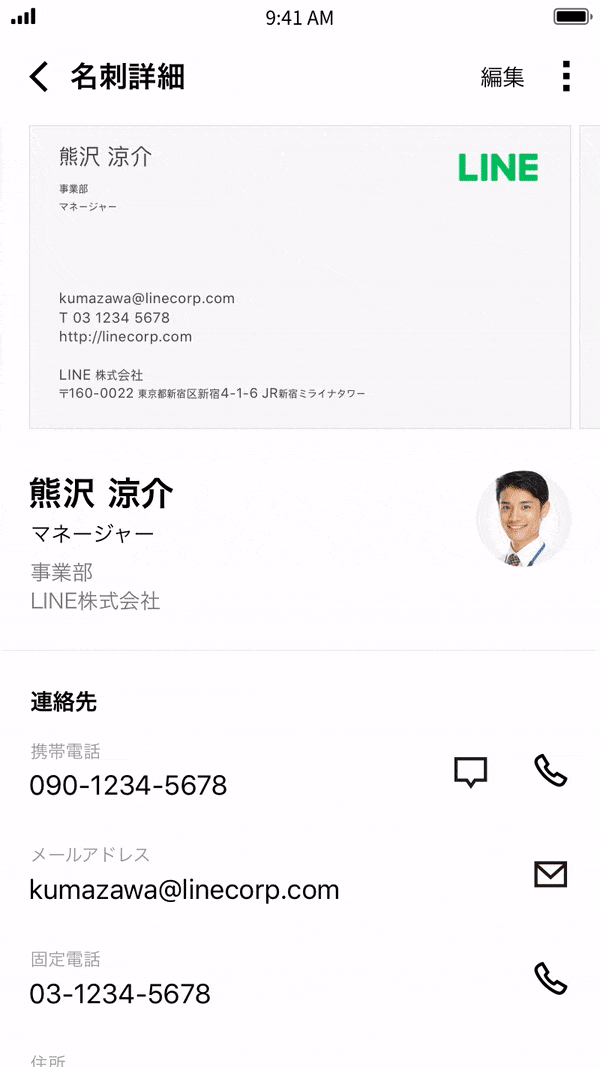Screen dimensions: 600x1067
Task: Call landline 03-1234-5678
Action: click(x=550, y=979)
